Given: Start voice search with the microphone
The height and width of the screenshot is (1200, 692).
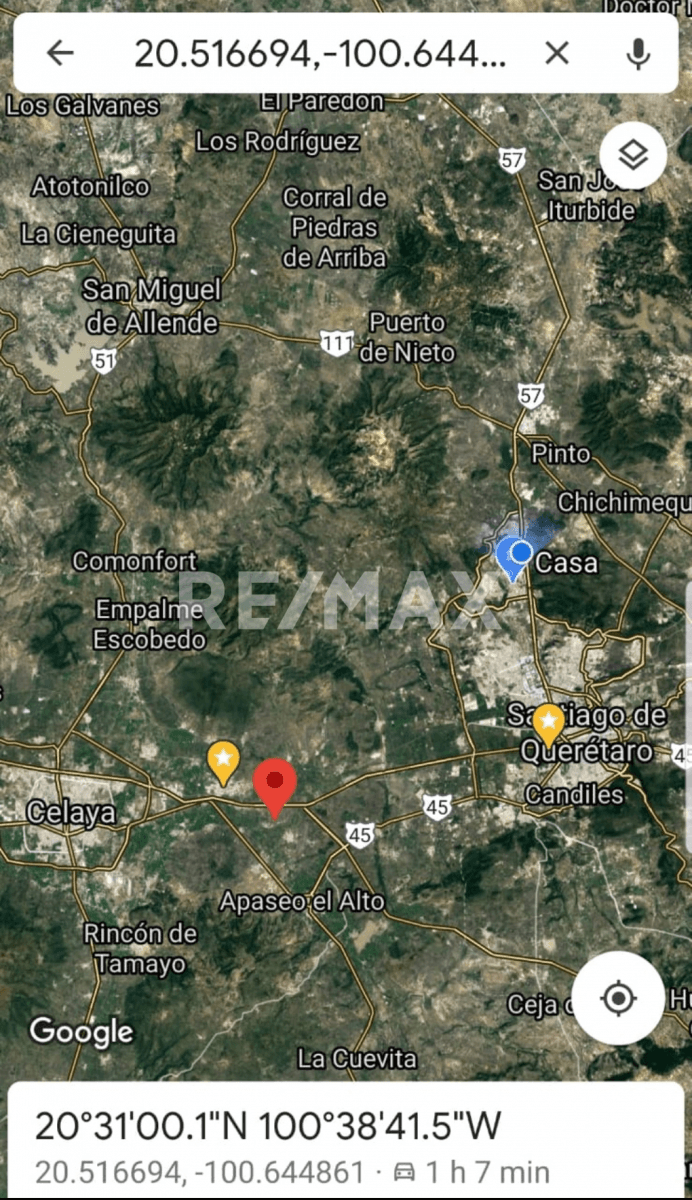Looking at the screenshot, I should (x=638, y=54).
